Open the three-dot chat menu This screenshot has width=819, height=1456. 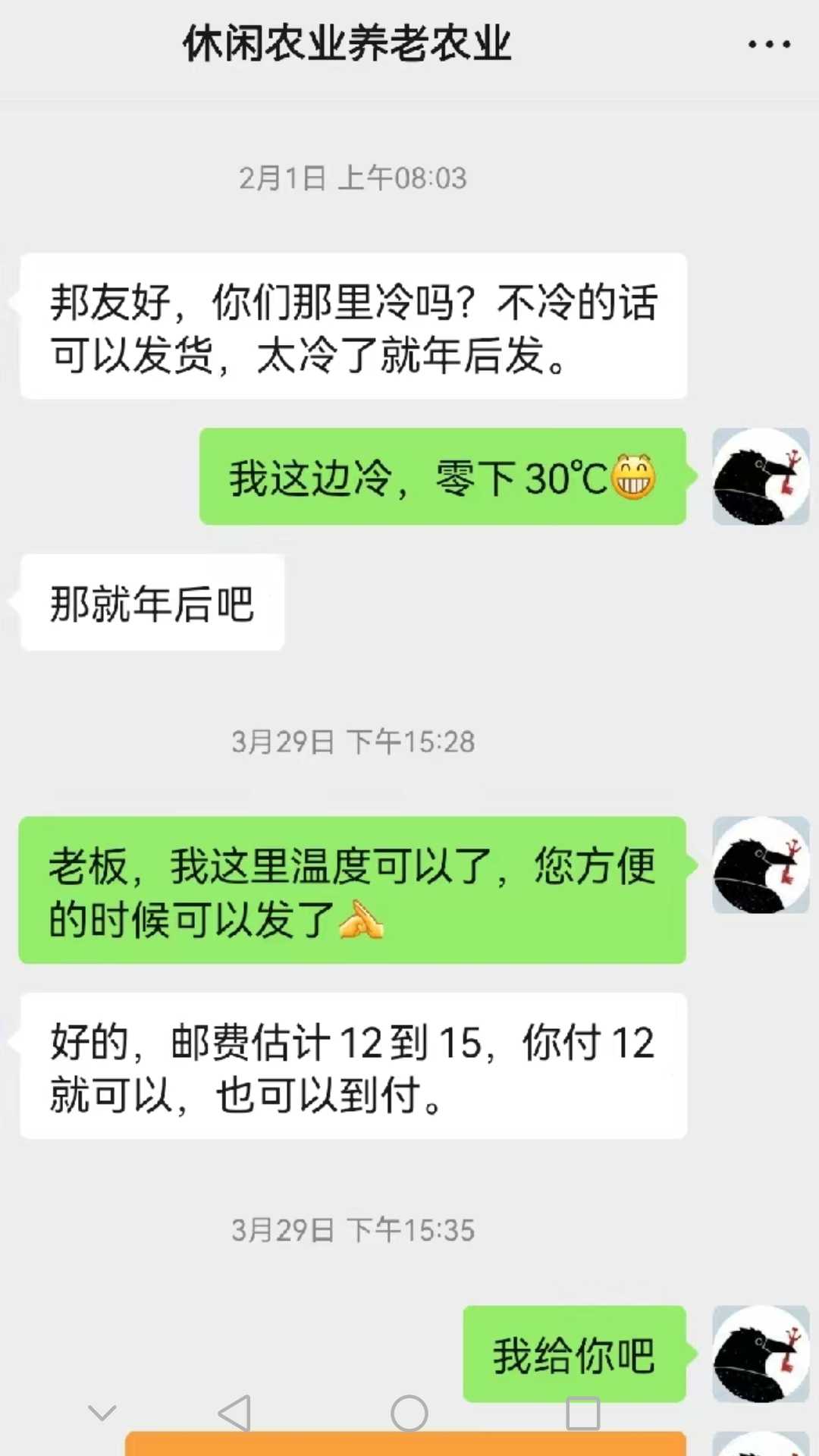(769, 44)
